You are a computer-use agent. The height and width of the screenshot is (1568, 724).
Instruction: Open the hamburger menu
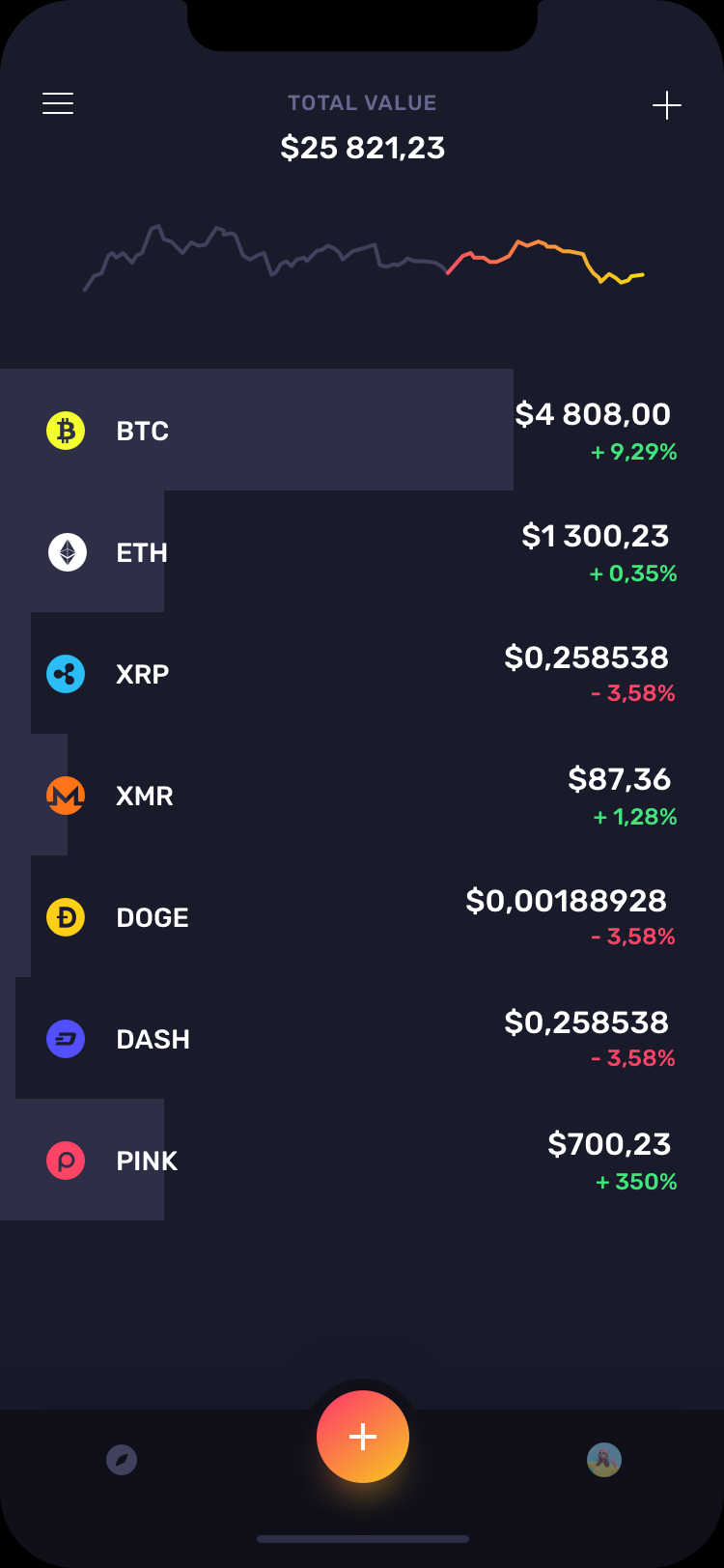(58, 103)
